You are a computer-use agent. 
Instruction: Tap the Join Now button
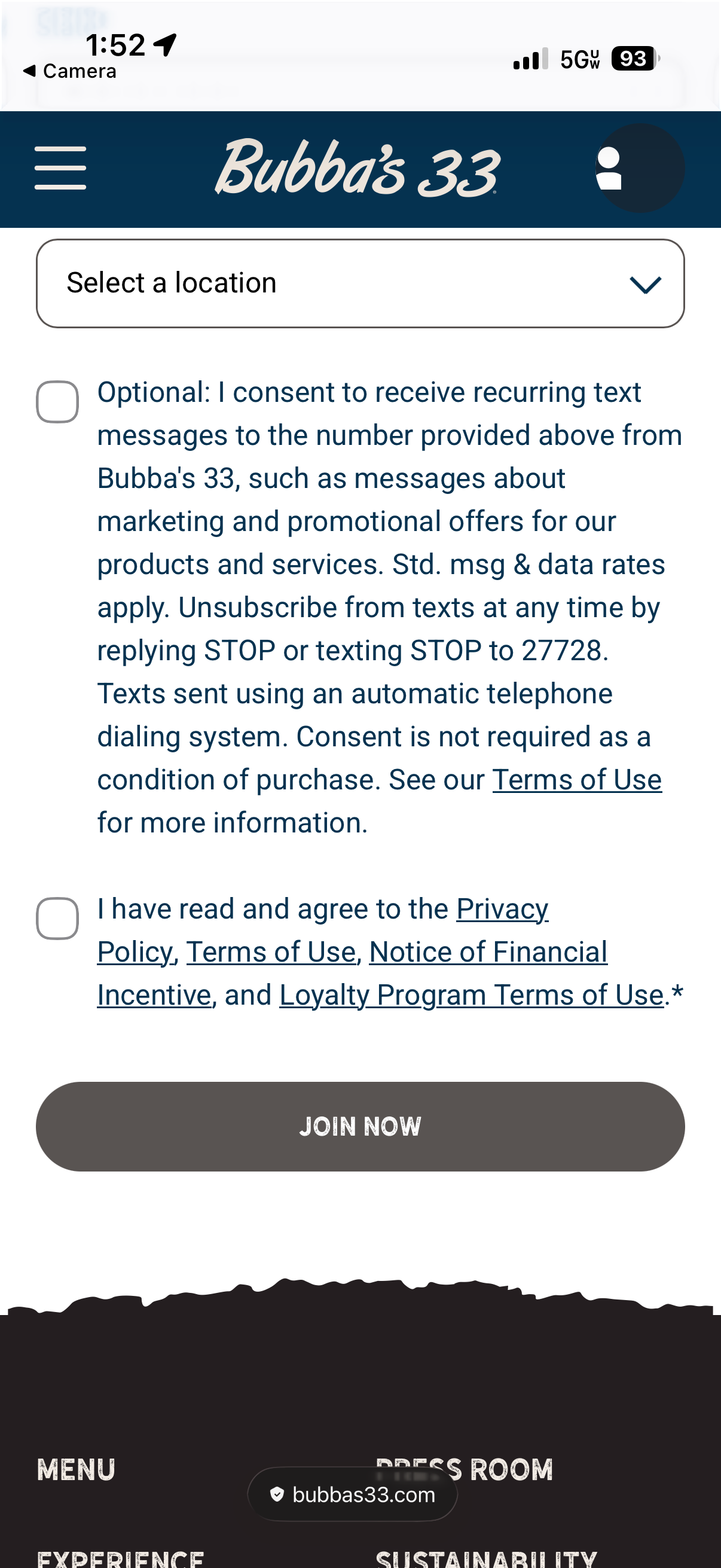(360, 1126)
